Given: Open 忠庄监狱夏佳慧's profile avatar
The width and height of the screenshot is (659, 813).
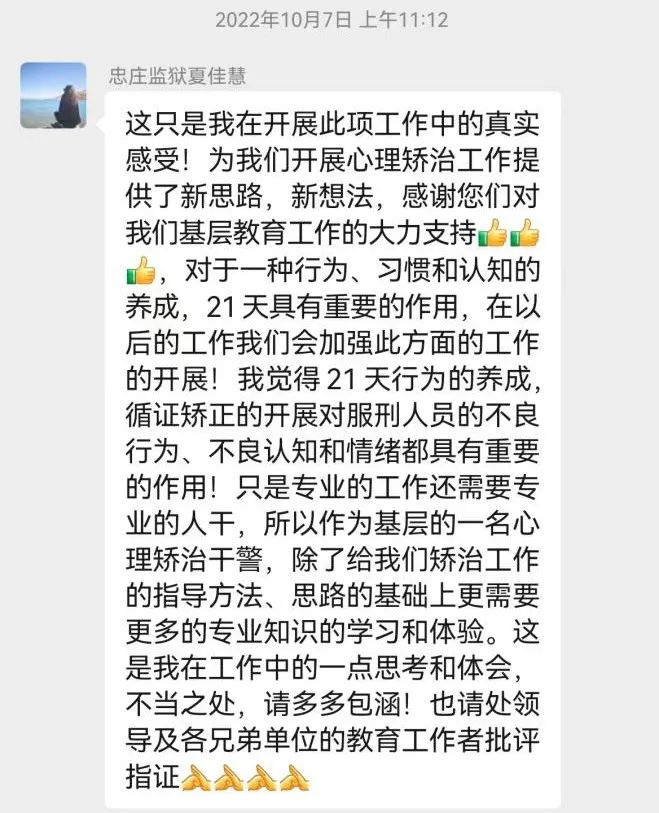Looking at the screenshot, I should (x=53, y=95).
